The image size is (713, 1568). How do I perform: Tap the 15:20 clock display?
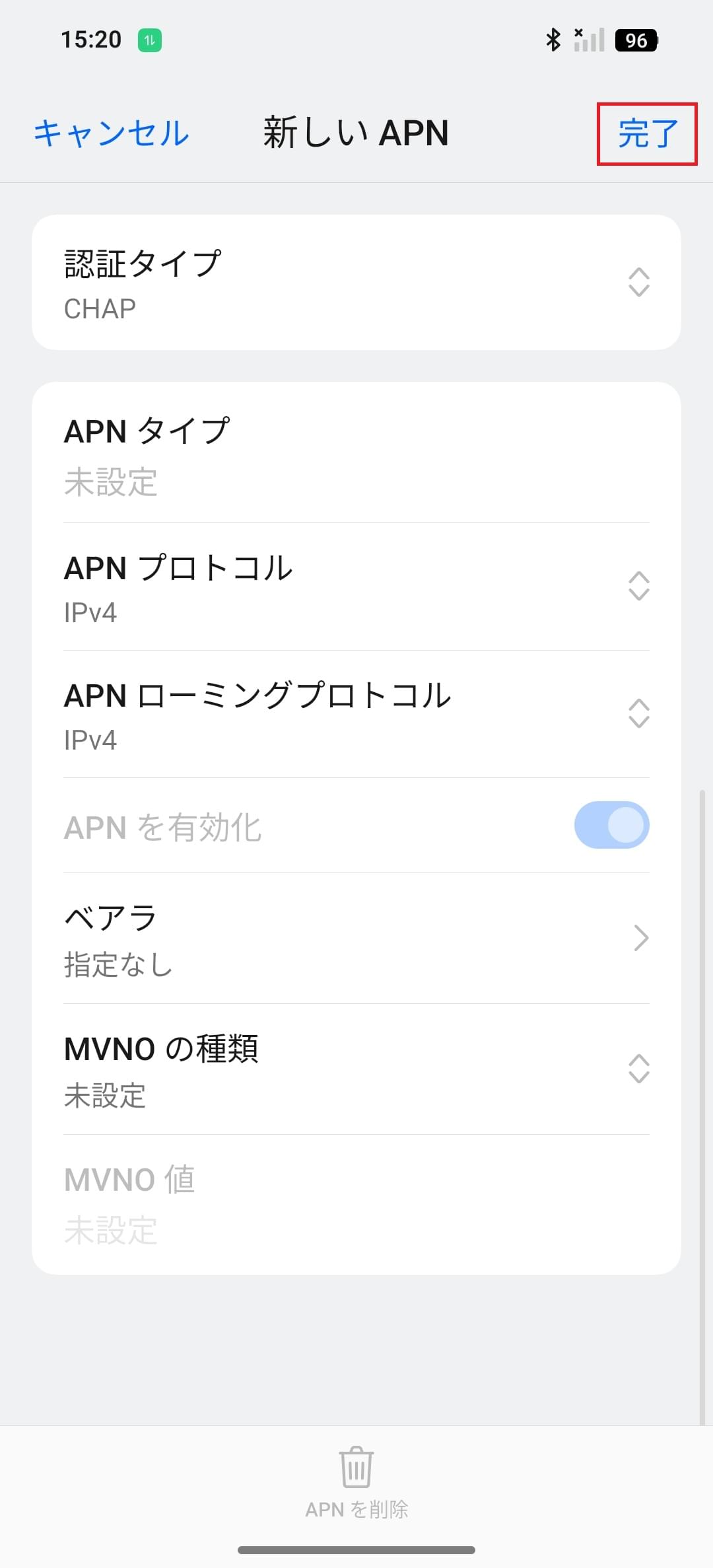click(91, 40)
